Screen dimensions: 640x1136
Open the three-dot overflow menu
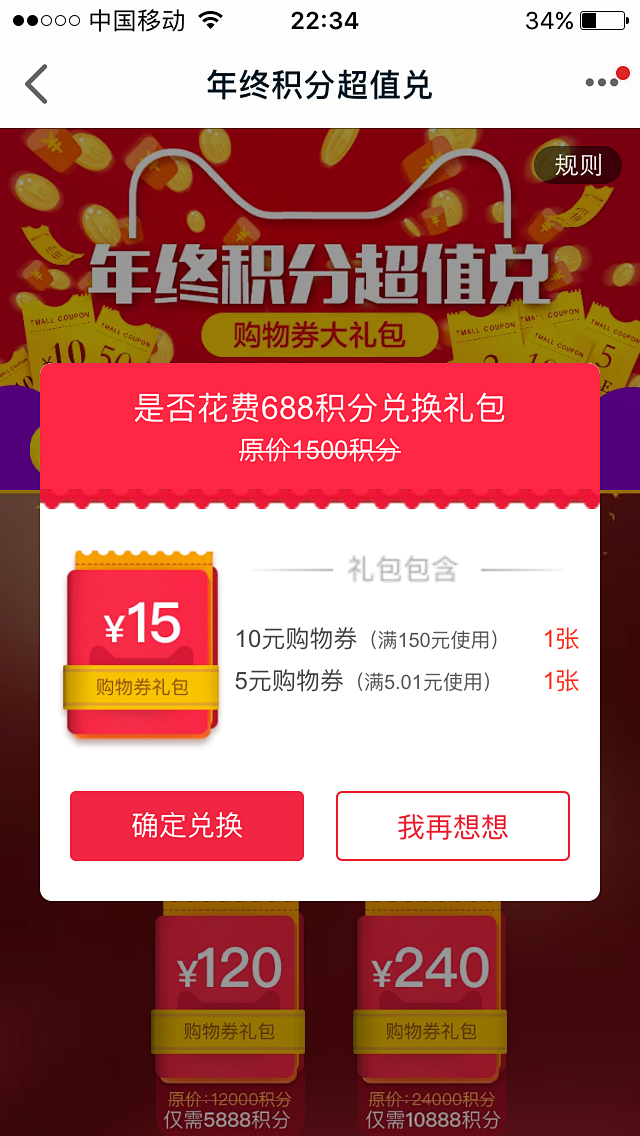[x=602, y=83]
